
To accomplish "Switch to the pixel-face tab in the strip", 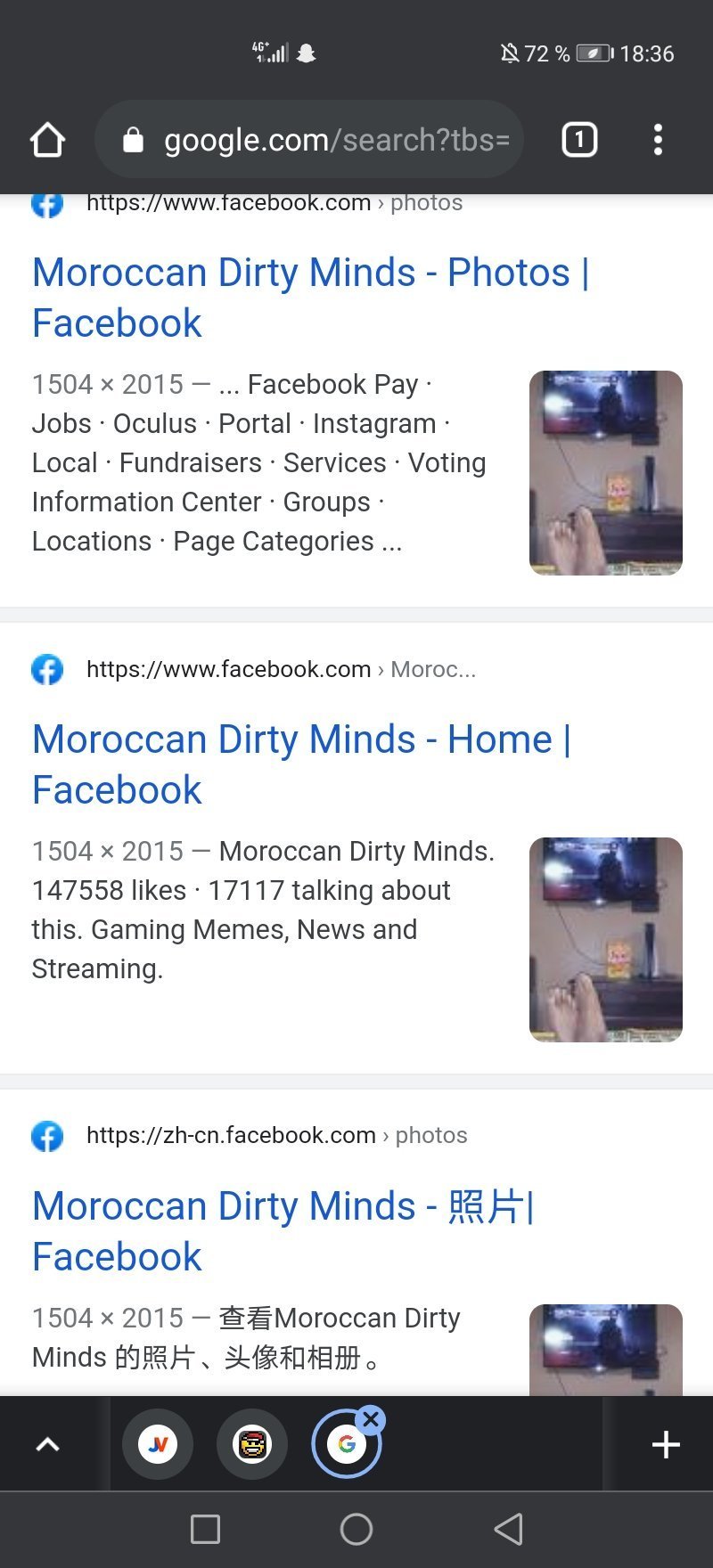I will pos(252,1444).
